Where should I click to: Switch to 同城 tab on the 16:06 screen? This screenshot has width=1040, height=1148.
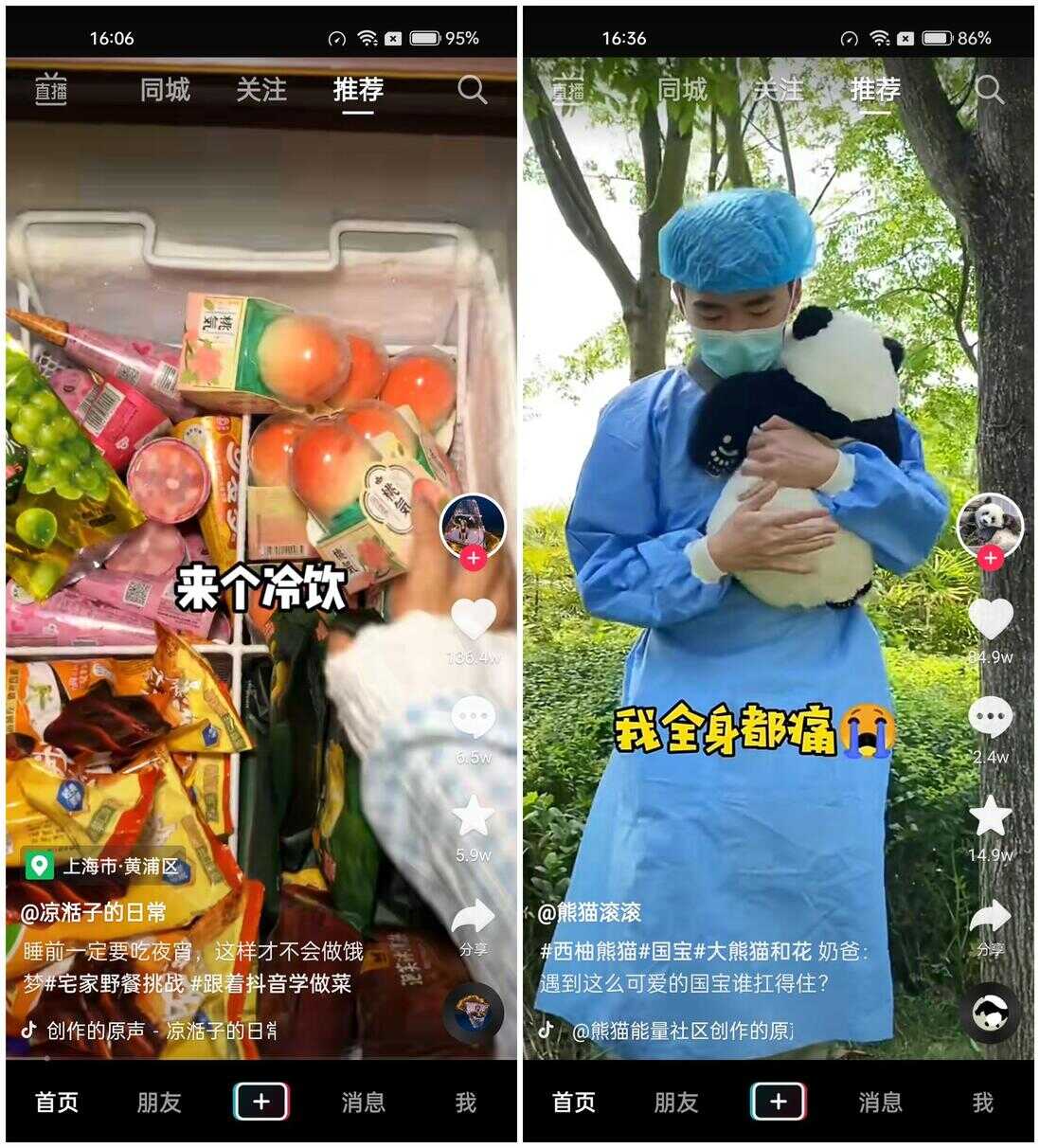[x=165, y=90]
